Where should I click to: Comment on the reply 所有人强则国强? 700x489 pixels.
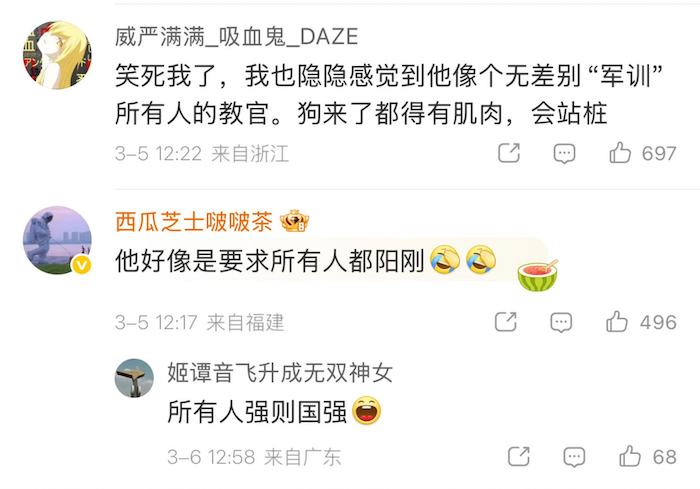[x=575, y=457]
